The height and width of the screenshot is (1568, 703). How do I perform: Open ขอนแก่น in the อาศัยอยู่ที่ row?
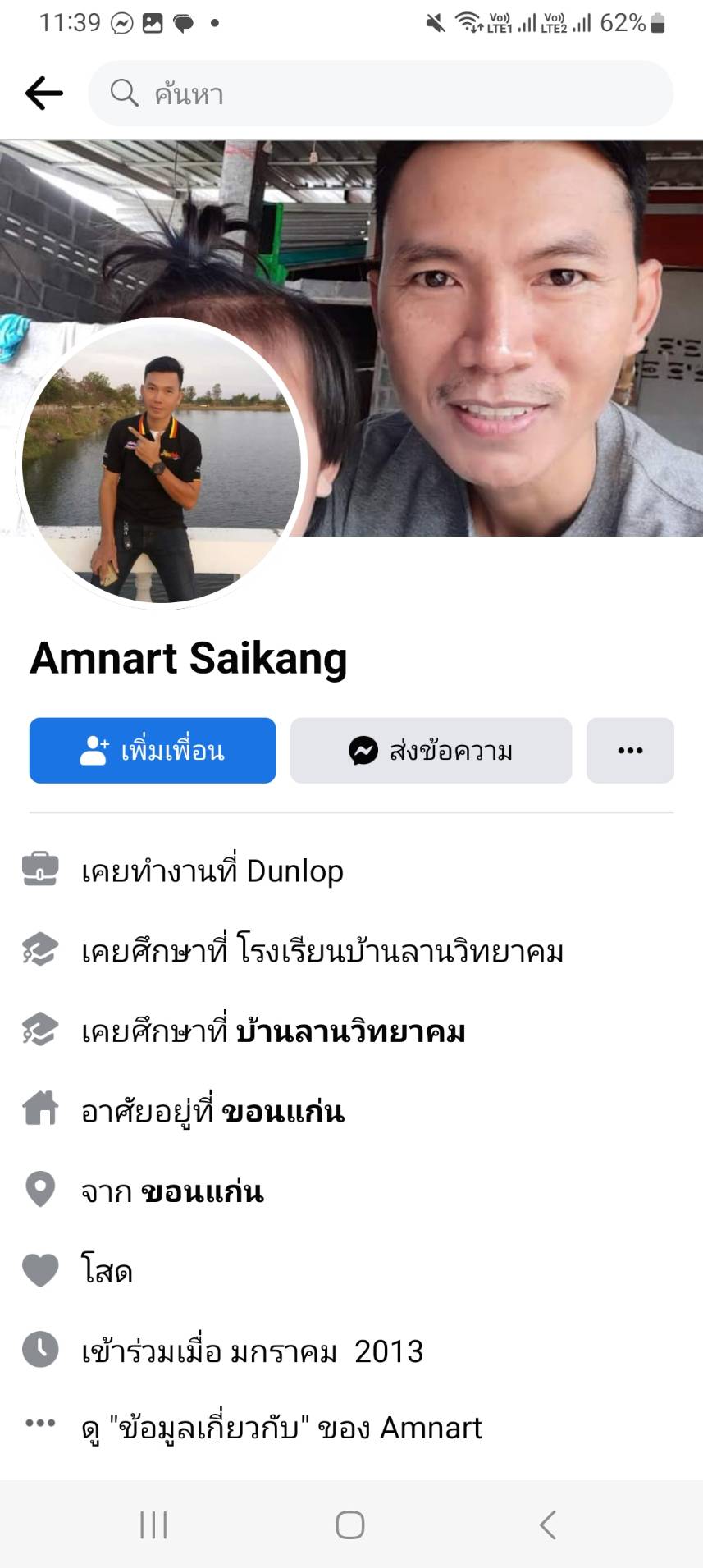[x=283, y=1112]
